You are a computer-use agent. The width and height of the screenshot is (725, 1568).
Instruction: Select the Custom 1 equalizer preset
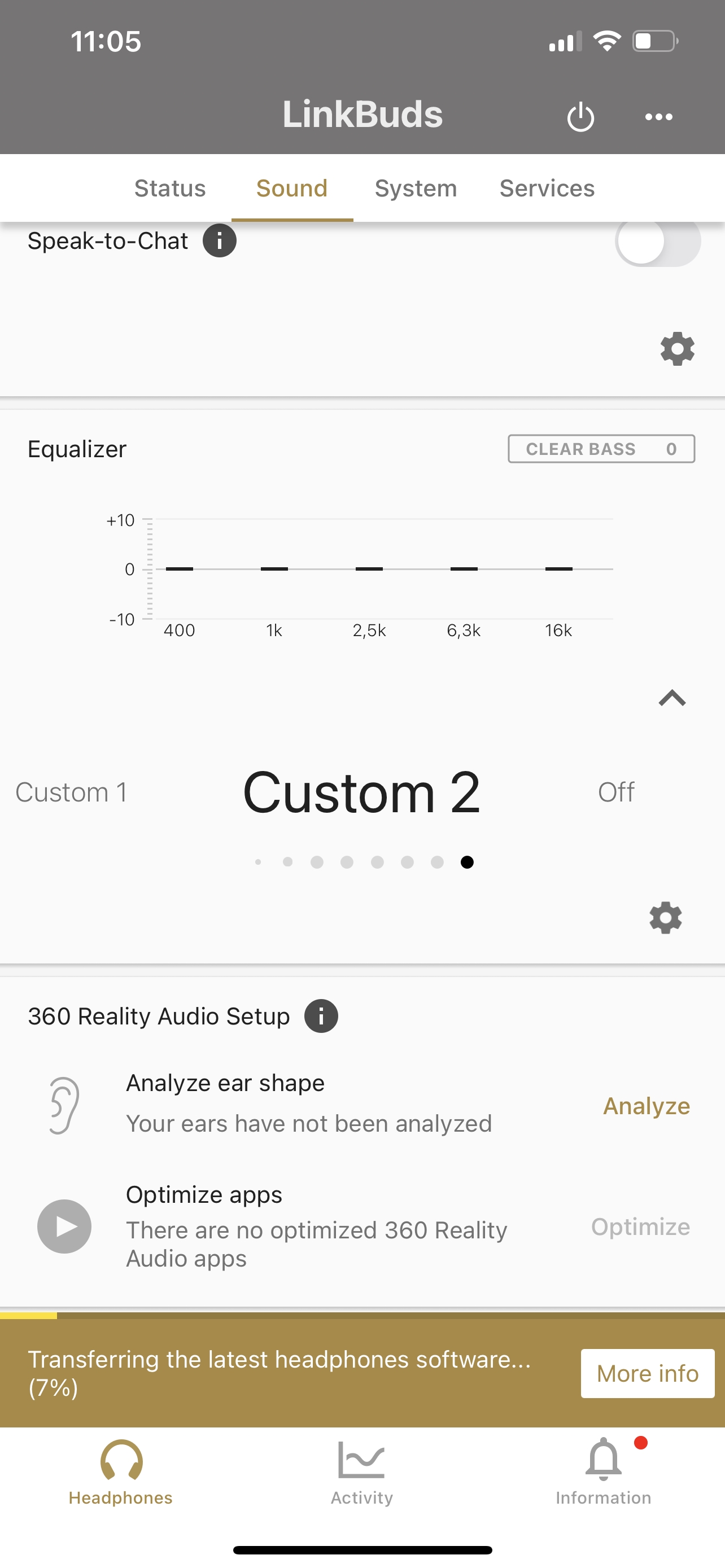72,792
